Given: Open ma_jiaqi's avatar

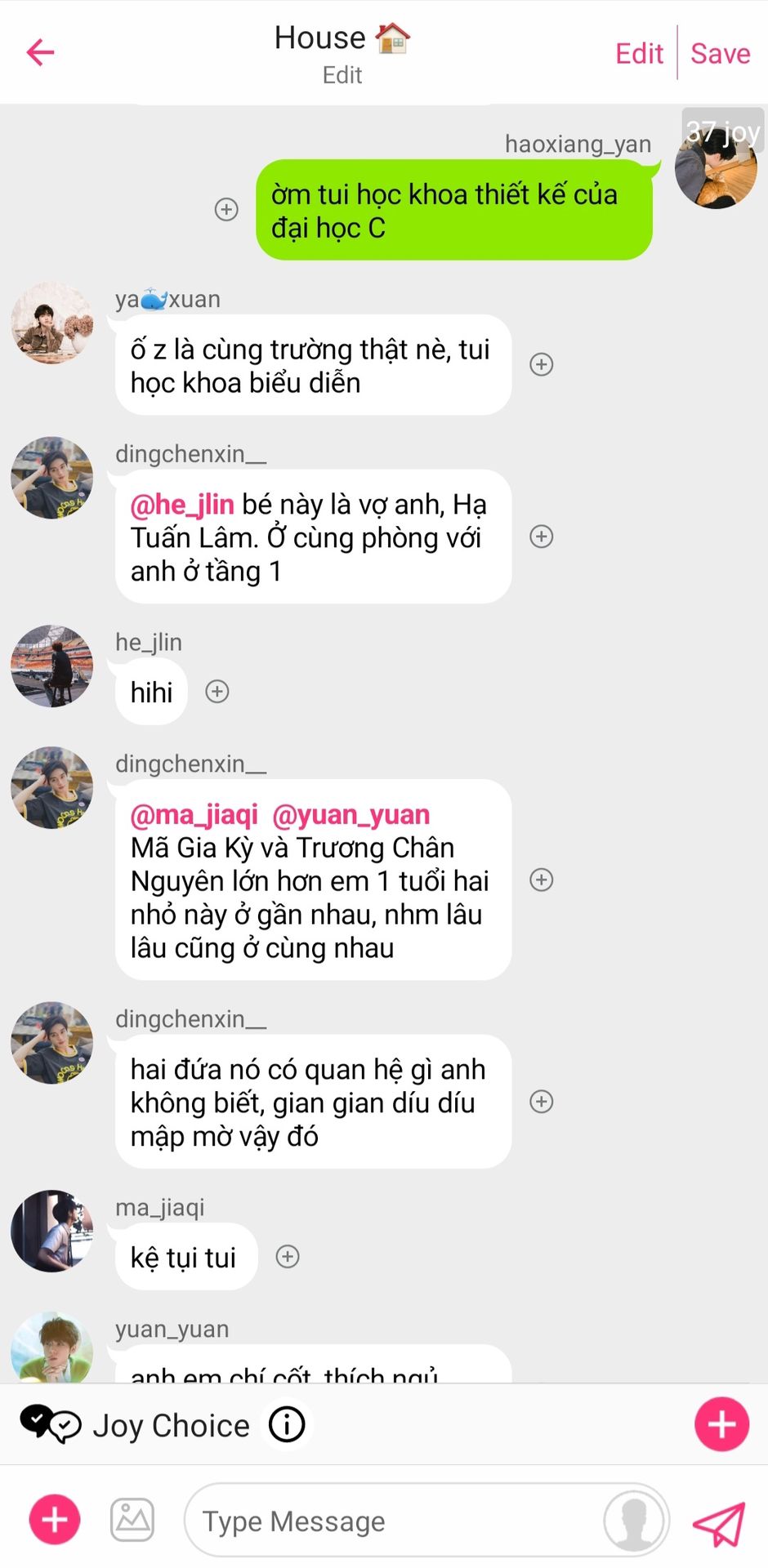Looking at the screenshot, I should (x=51, y=1231).
